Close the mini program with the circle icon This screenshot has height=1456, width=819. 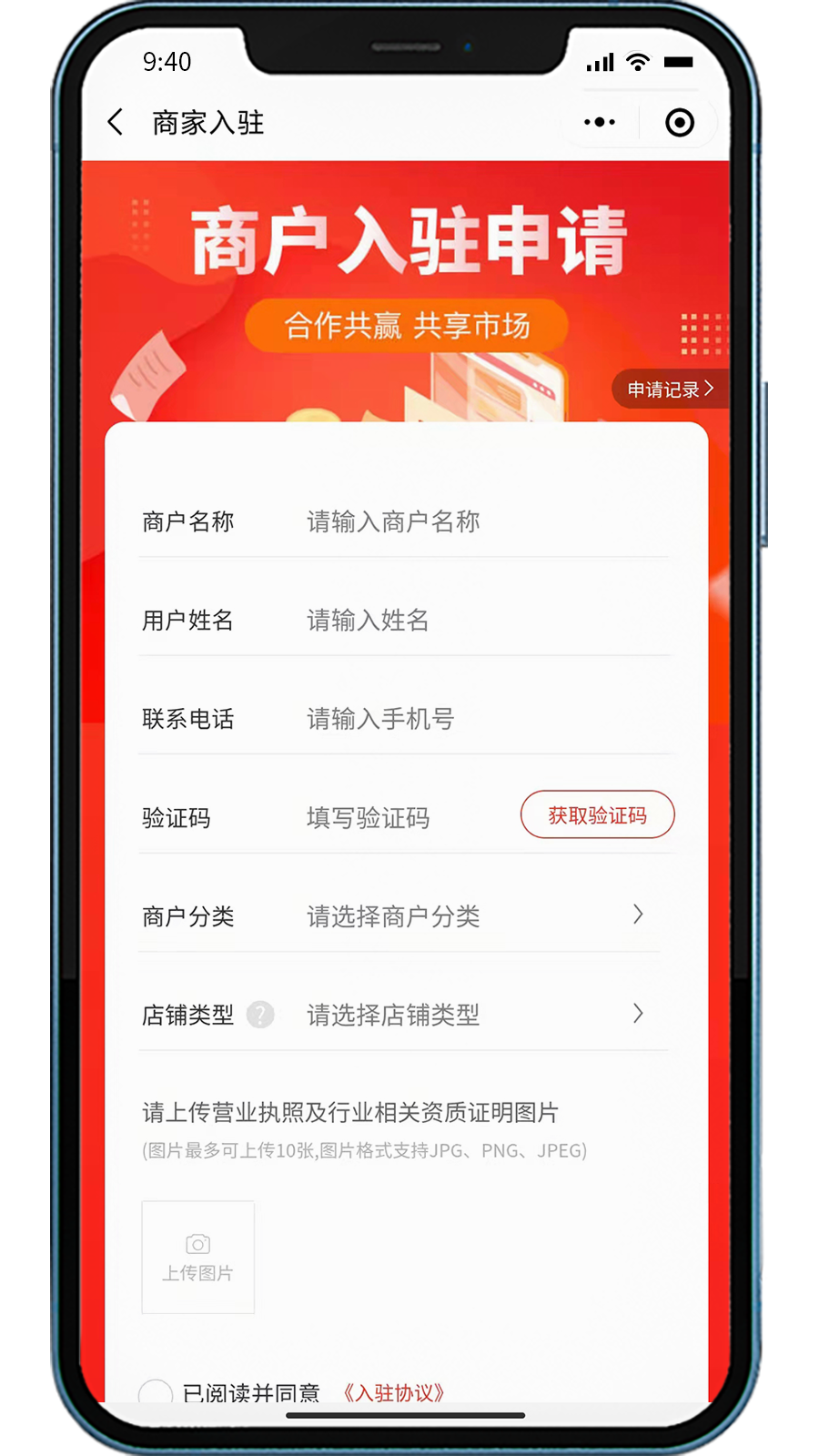679,122
